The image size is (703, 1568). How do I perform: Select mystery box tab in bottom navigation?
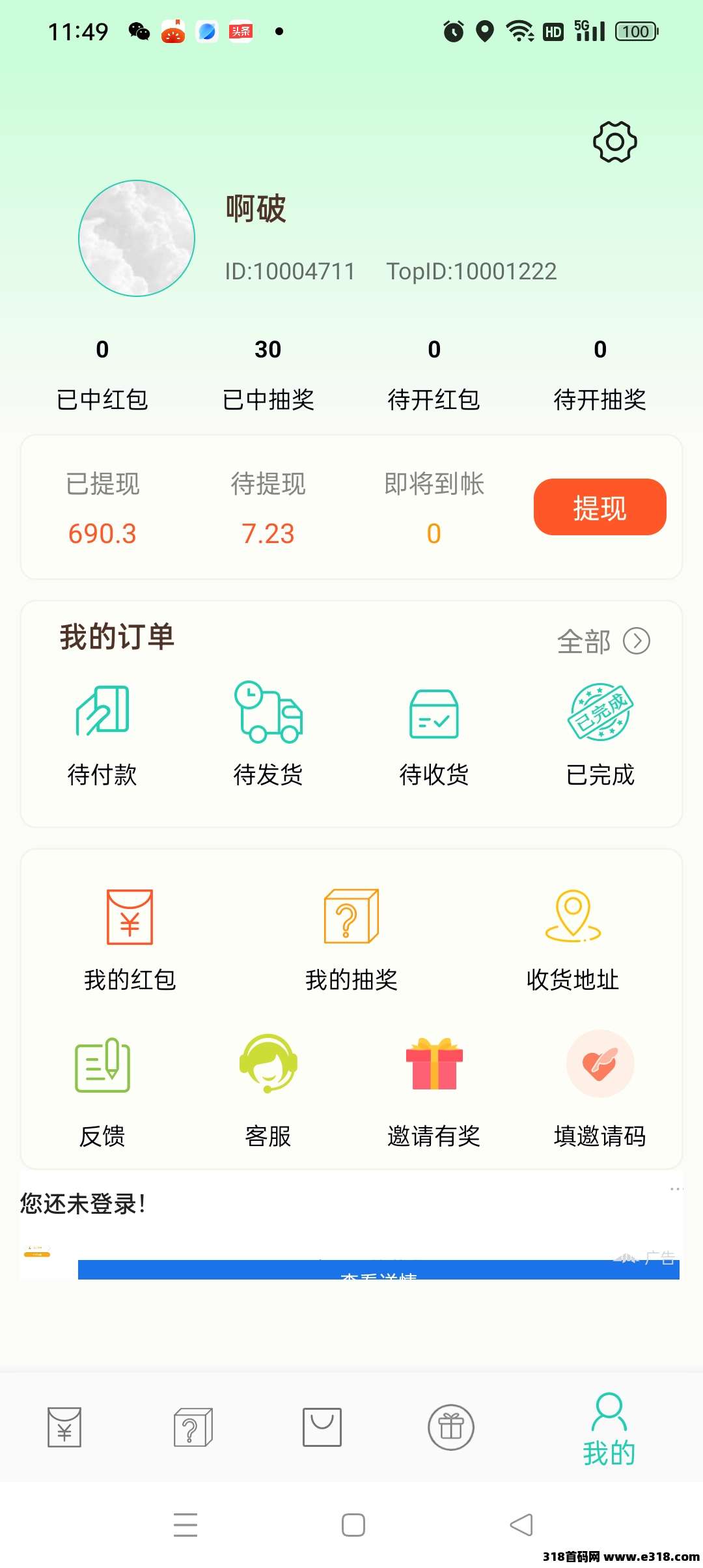pos(193,1429)
